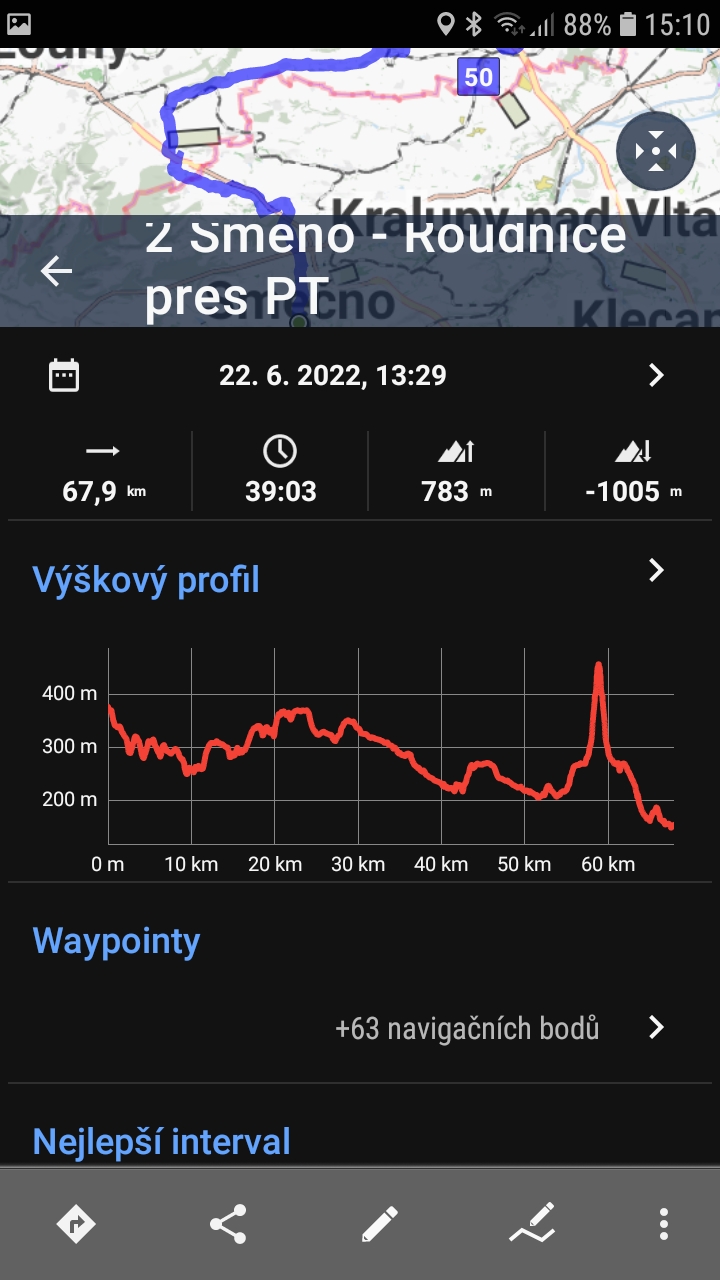Share this track
Viewport: 720px width, 1280px height.
tap(228, 1224)
